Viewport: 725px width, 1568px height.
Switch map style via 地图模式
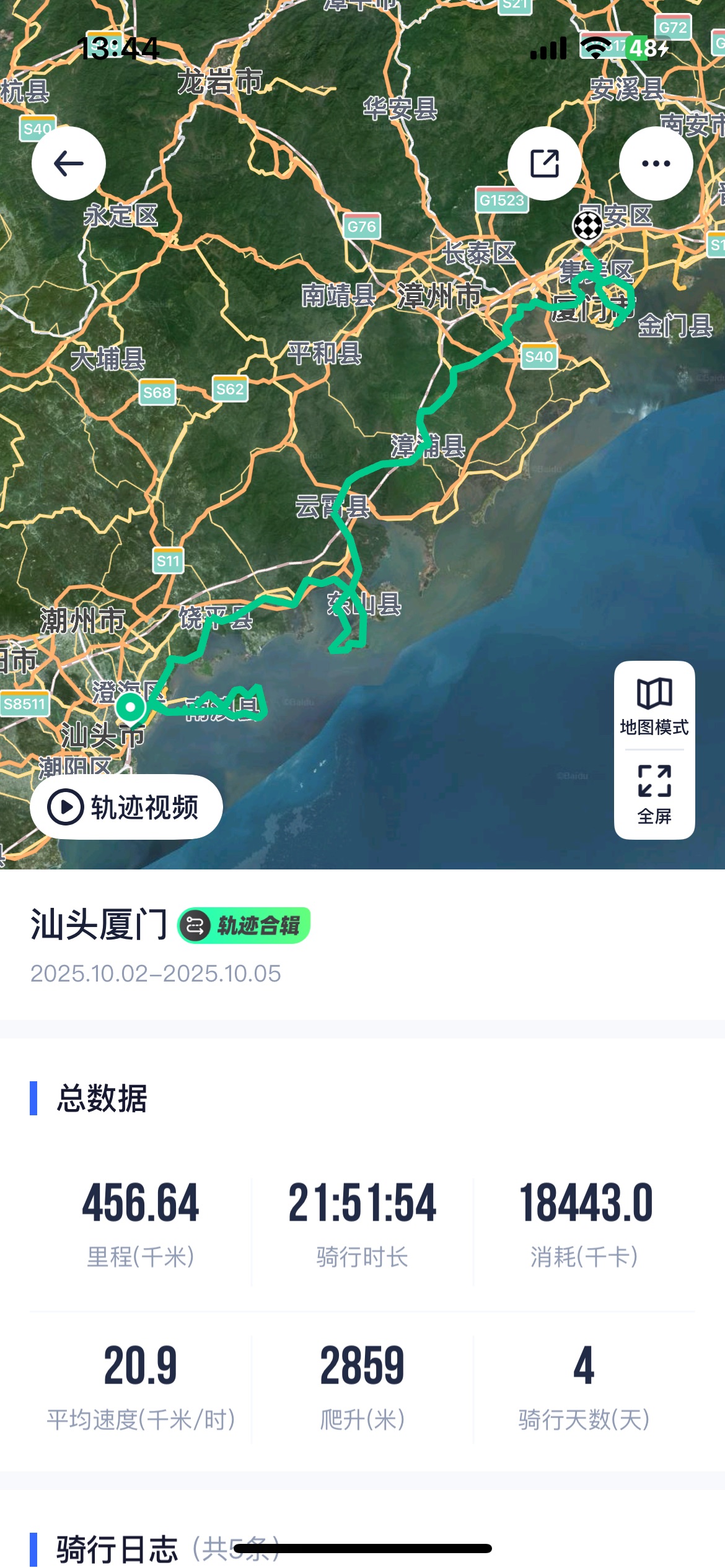(x=654, y=706)
